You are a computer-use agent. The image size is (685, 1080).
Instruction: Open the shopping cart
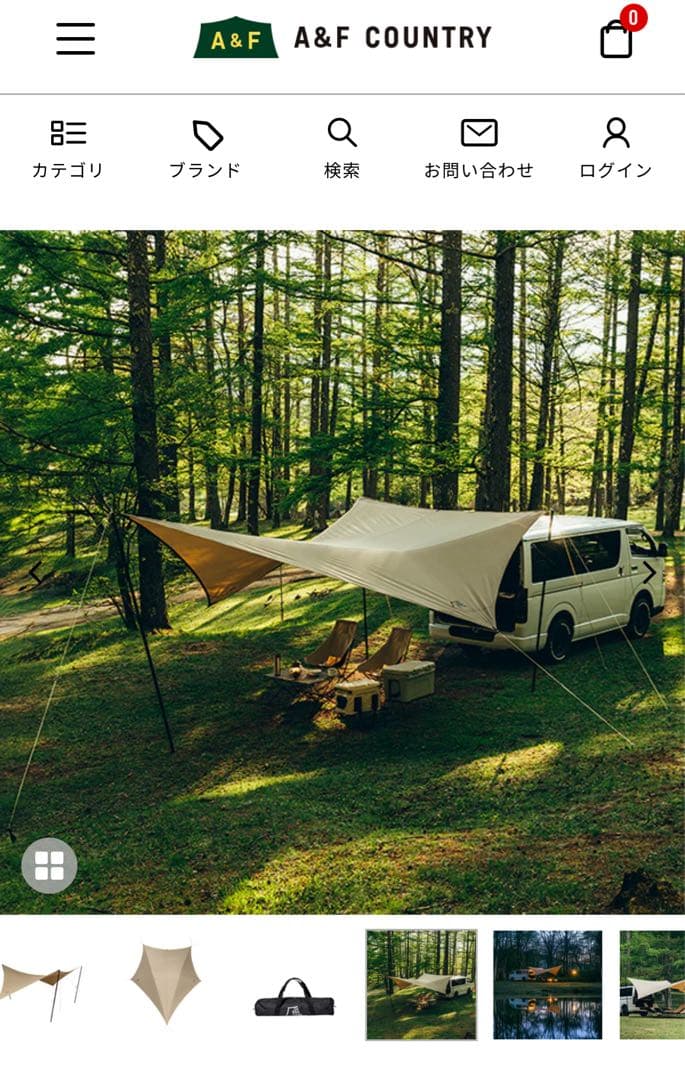click(617, 38)
